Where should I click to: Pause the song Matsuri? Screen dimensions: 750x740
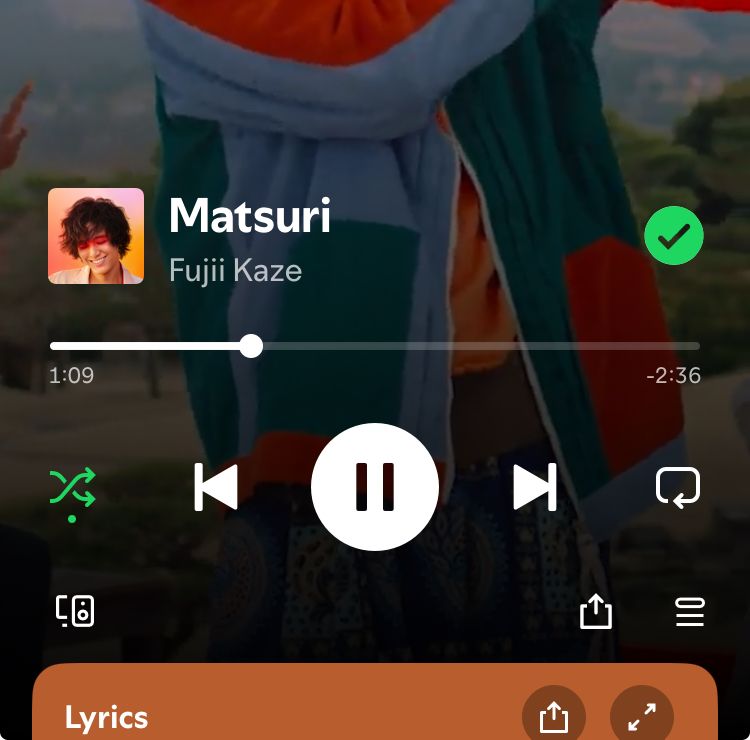click(x=375, y=487)
